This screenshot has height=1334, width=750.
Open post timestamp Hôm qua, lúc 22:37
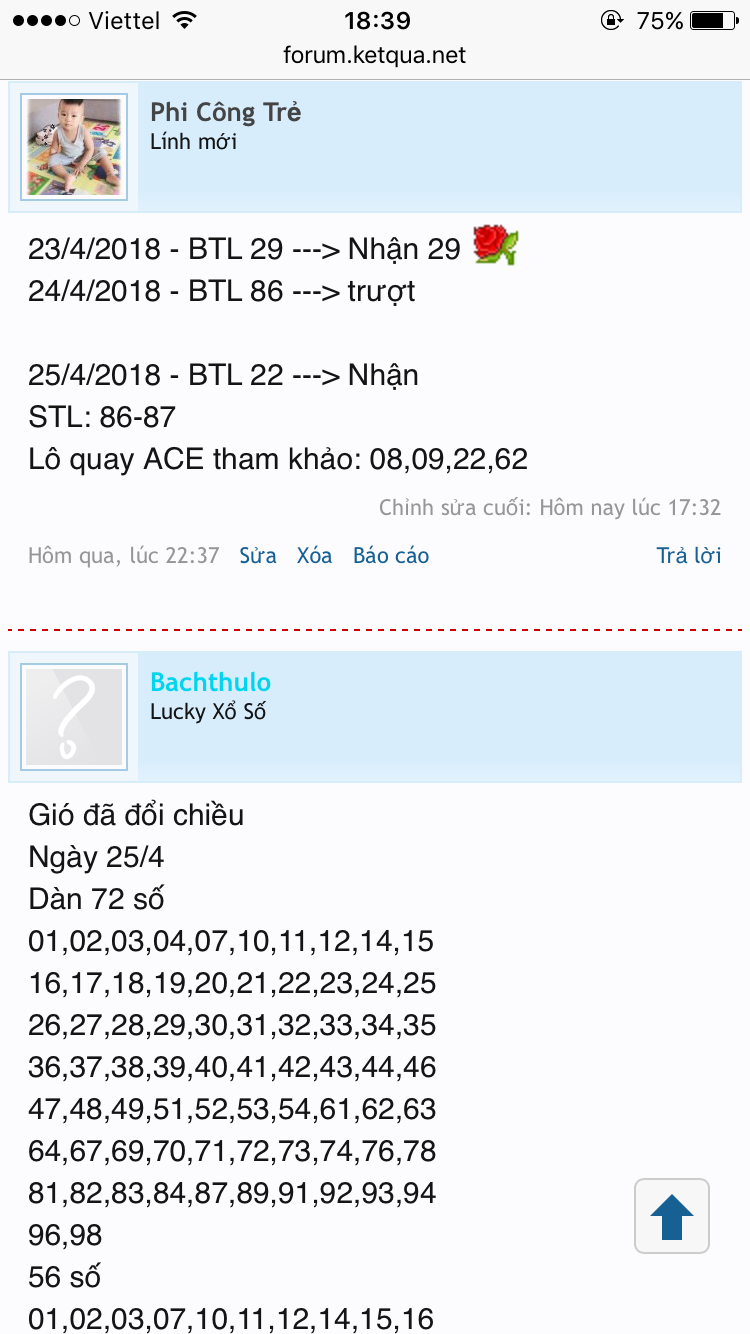123,556
